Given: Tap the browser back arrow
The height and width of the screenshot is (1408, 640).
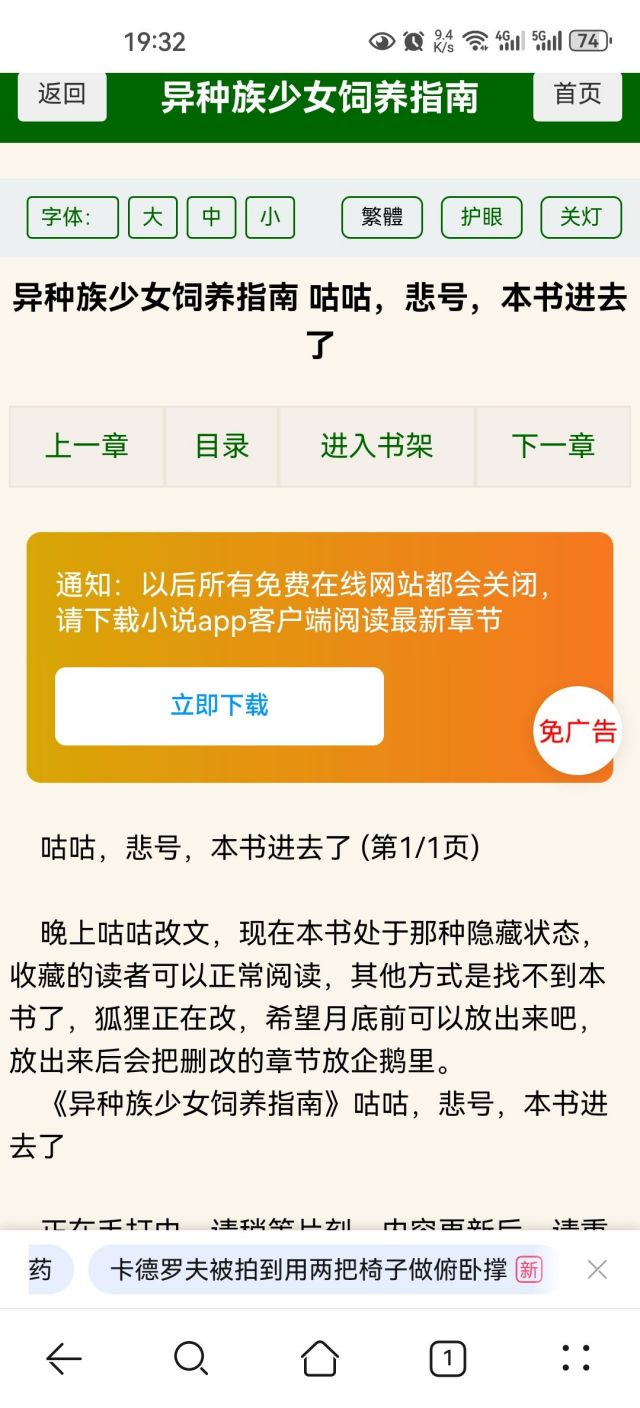Looking at the screenshot, I should [x=64, y=1358].
